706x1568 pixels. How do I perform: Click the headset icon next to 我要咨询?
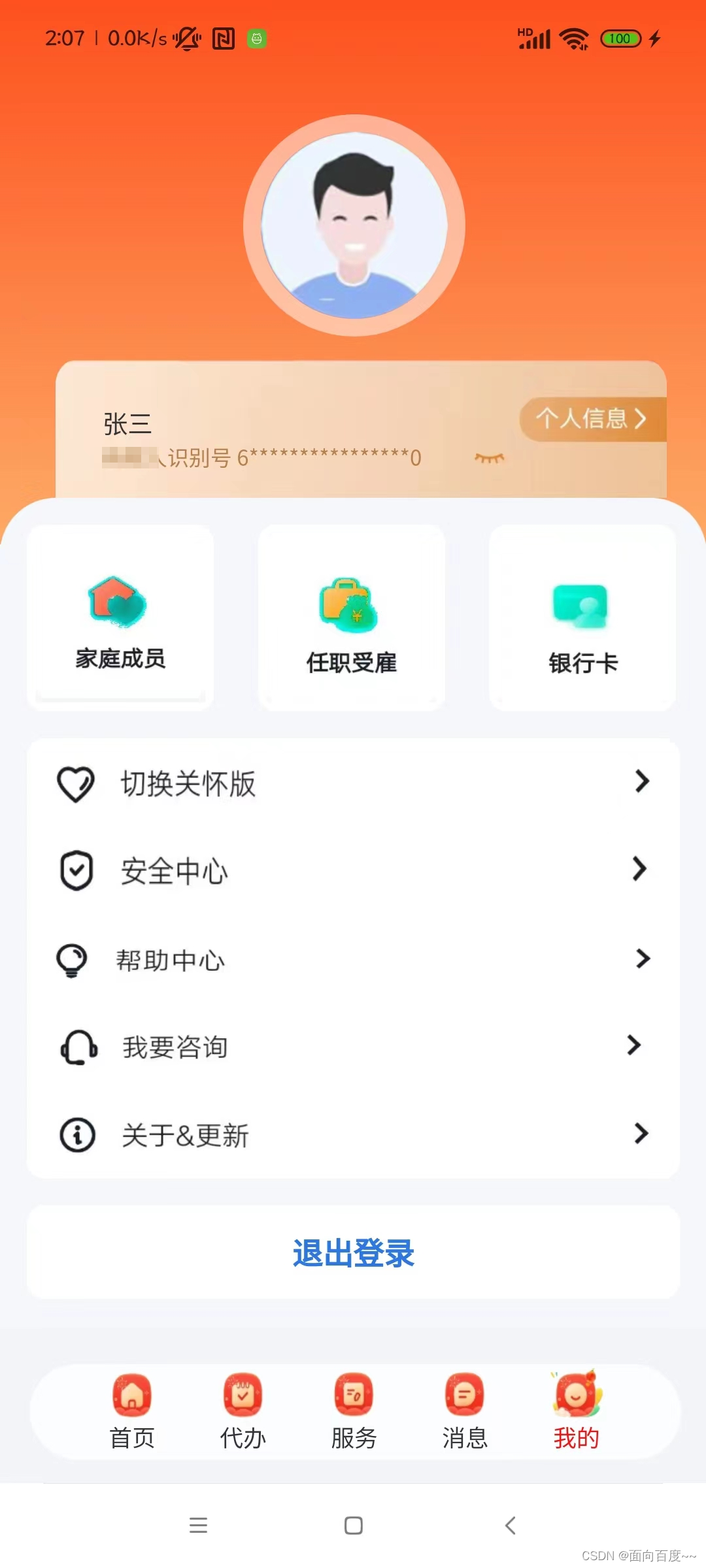(x=76, y=1045)
